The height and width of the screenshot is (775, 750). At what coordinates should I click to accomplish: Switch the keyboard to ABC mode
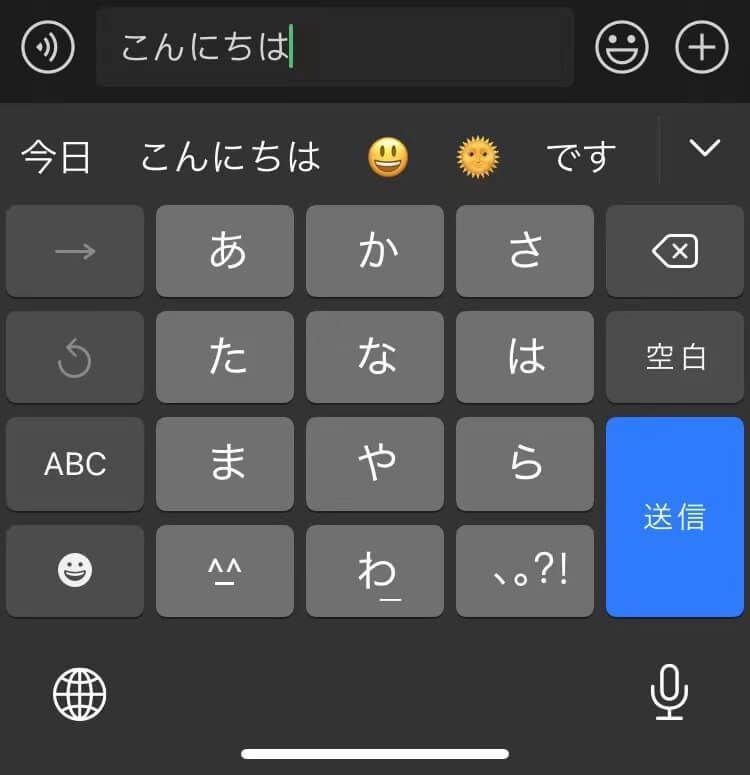75,464
